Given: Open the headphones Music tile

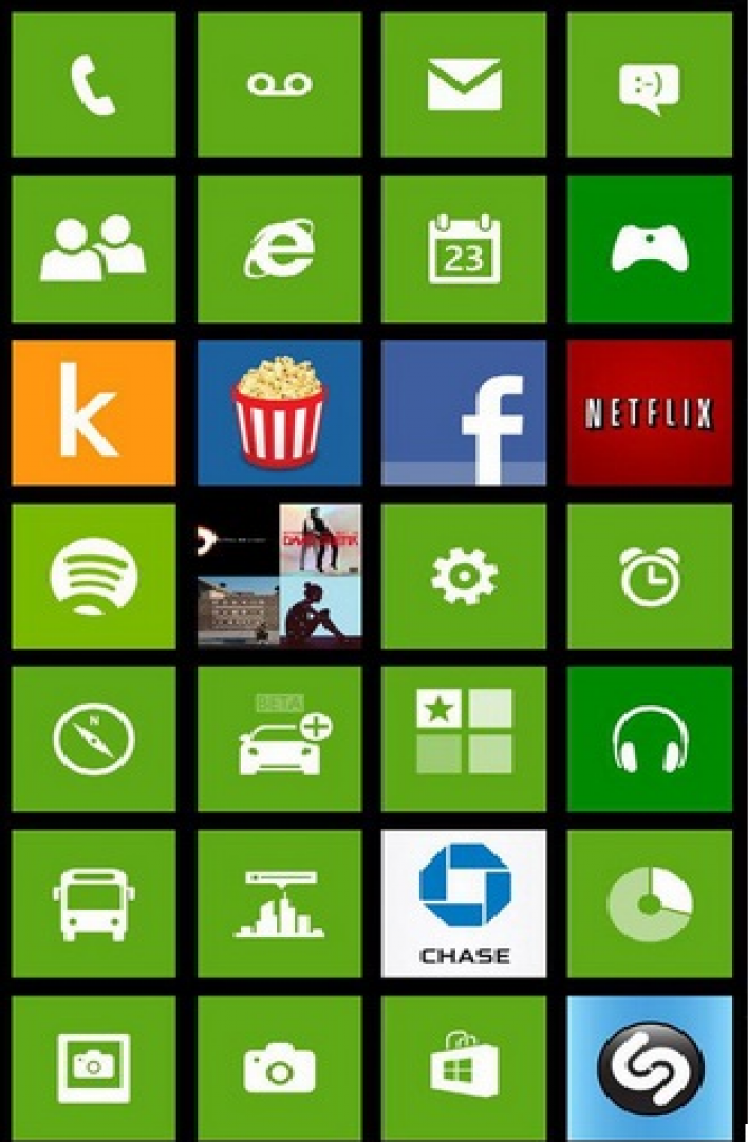Looking at the screenshot, I should (x=649, y=740).
